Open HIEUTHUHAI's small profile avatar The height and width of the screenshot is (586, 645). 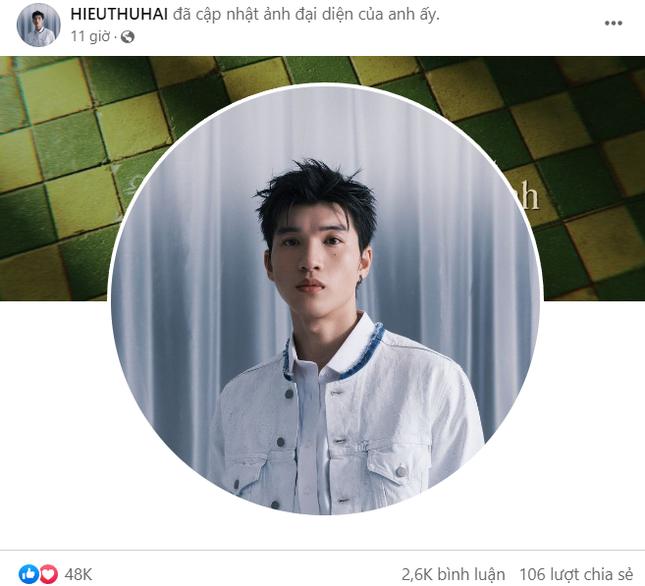click(38, 24)
